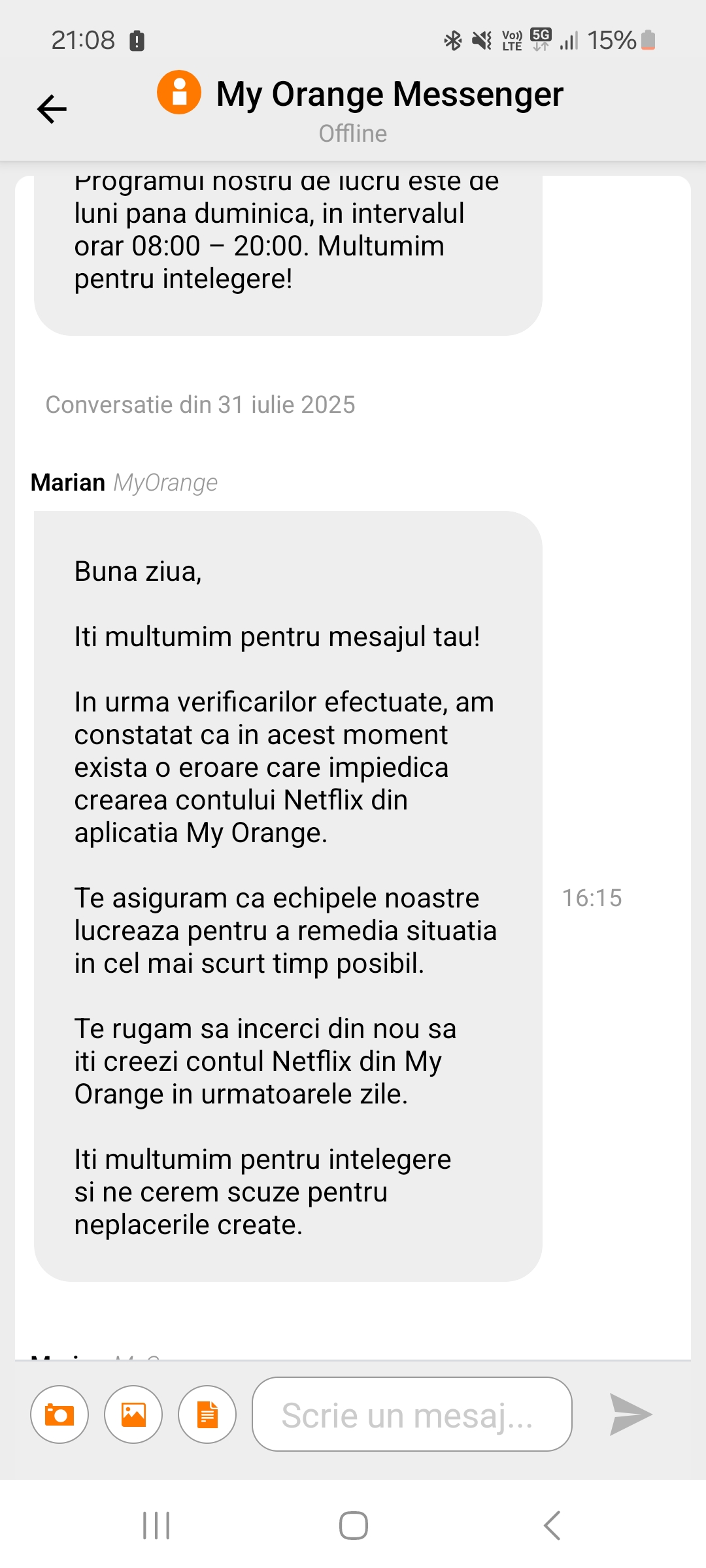The width and height of the screenshot is (706, 1568).
Task: Attach an image from the gallery
Action: click(x=133, y=1414)
